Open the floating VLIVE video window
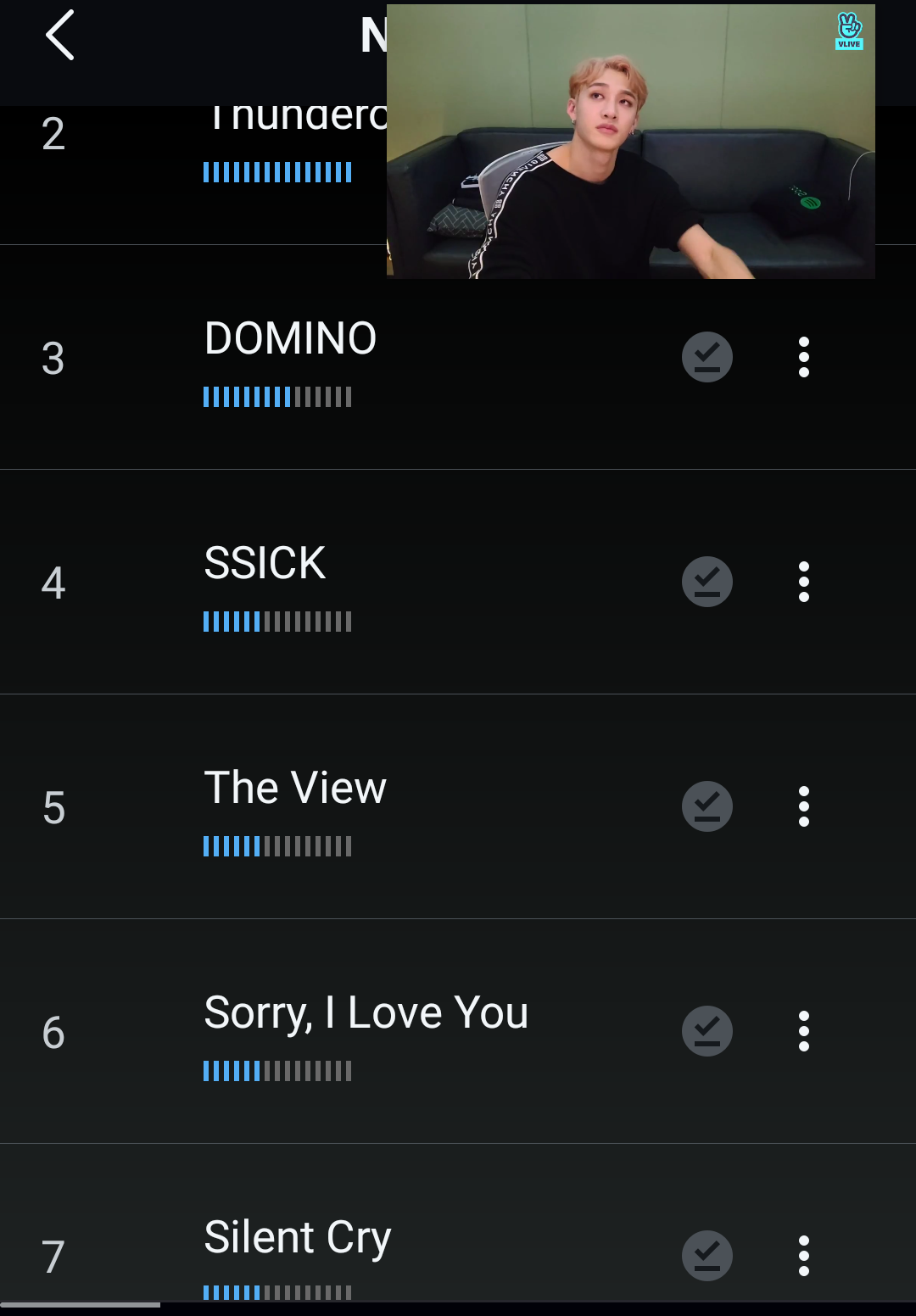Screen dimensions: 916x1316 coord(630,142)
